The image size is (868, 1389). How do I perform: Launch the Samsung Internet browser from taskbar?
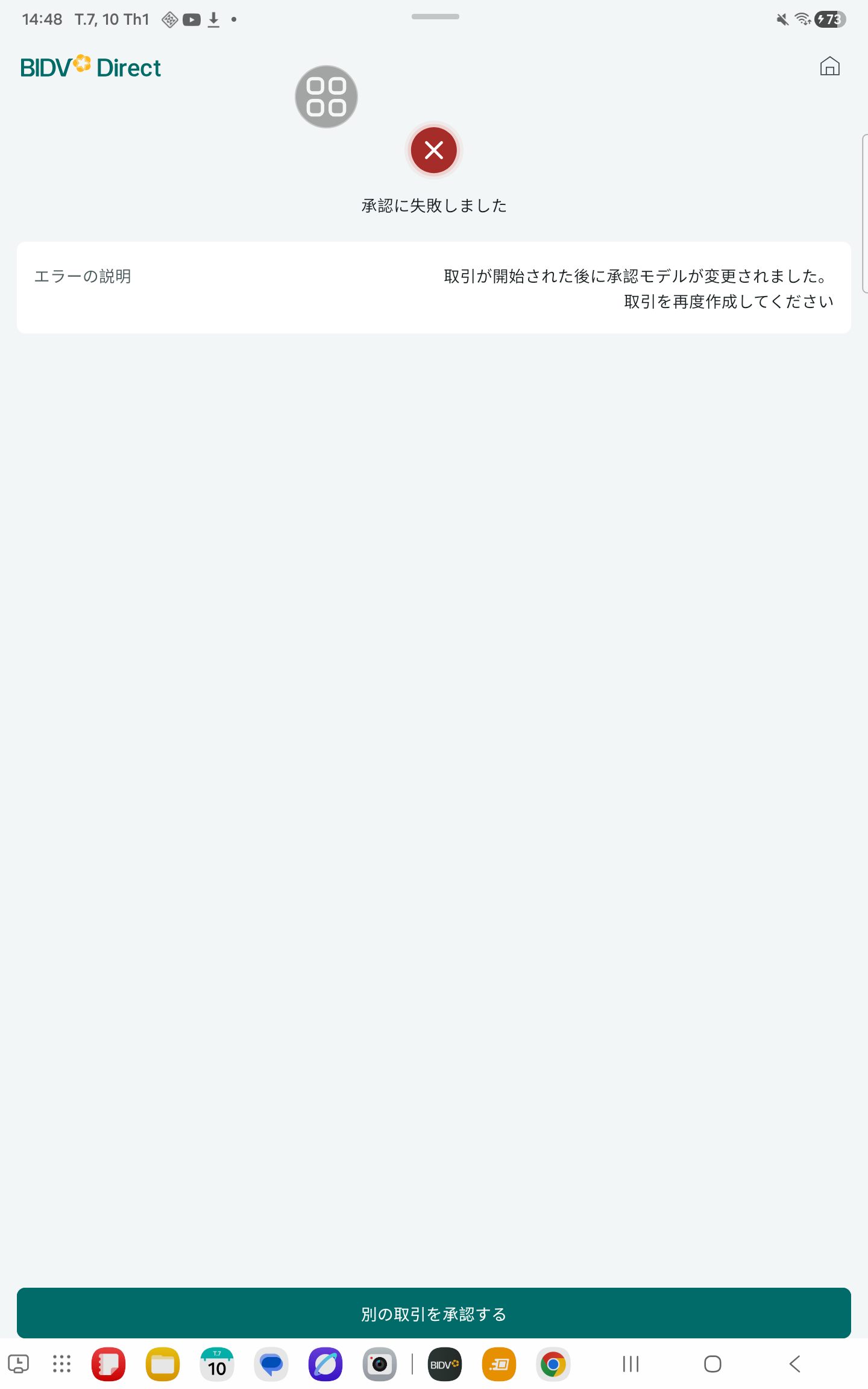325,1364
